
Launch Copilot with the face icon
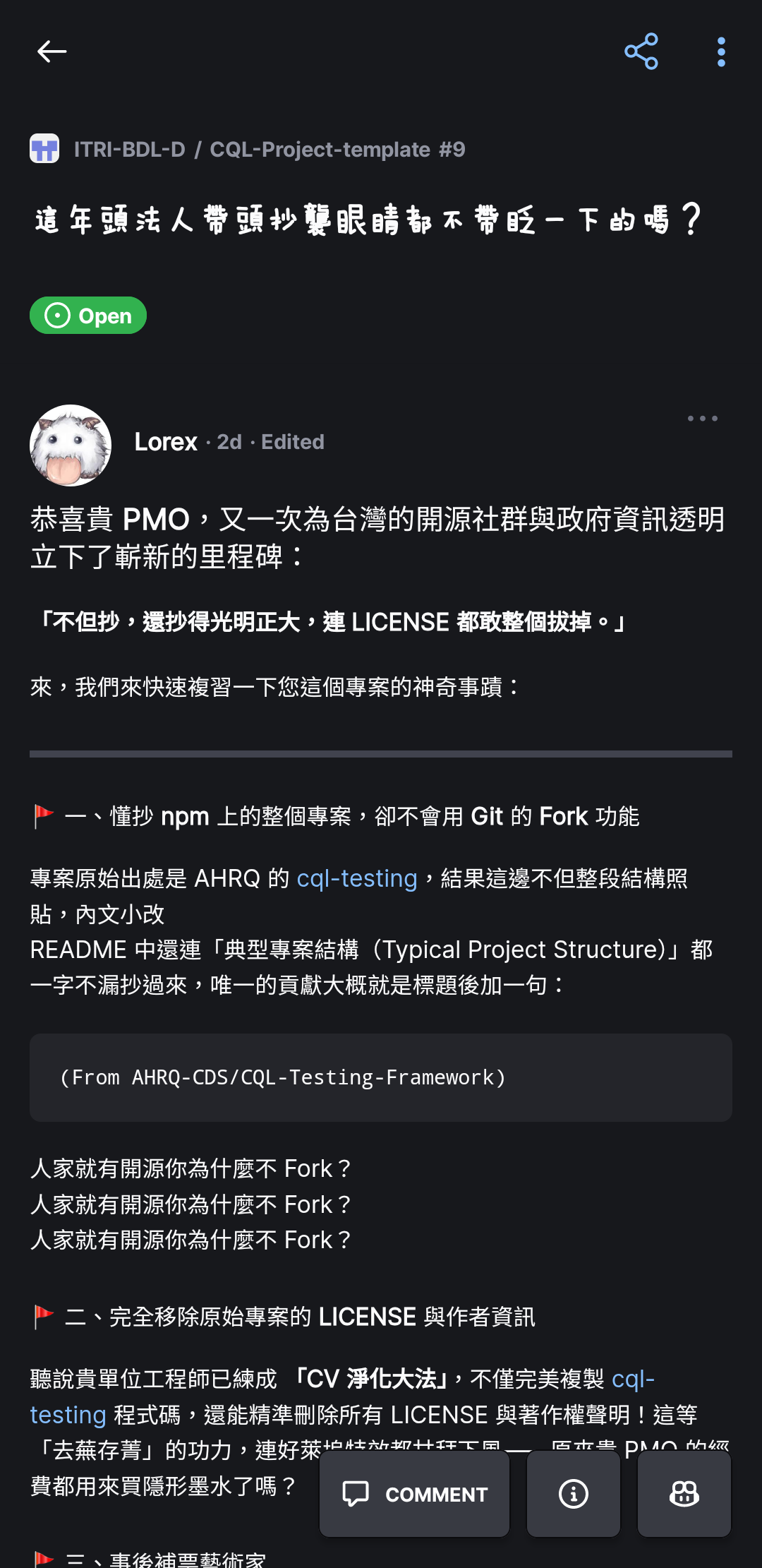(x=684, y=1495)
